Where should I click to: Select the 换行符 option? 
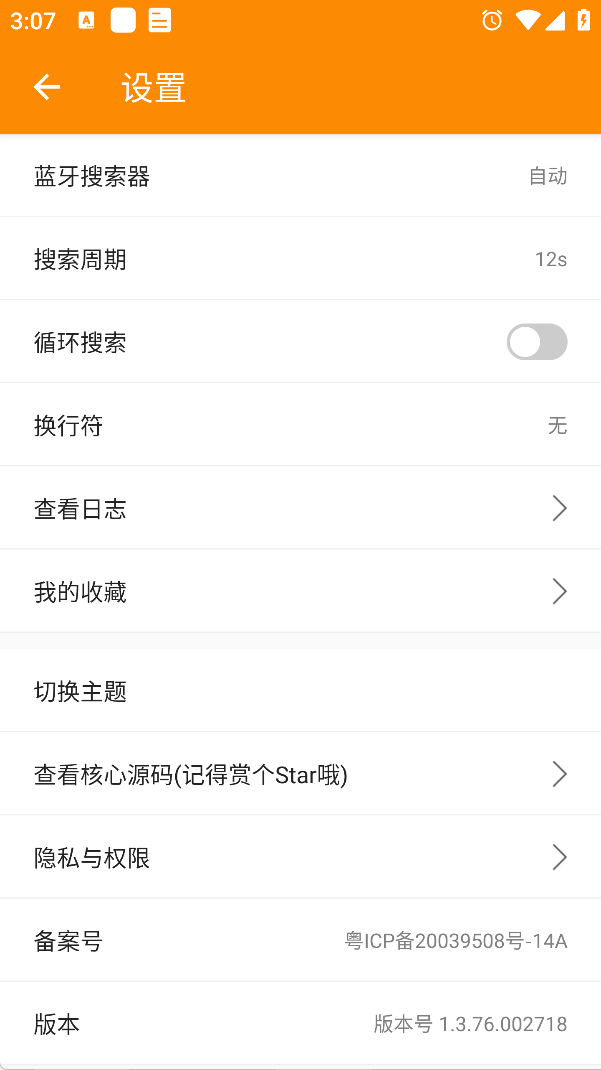(300, 426)
